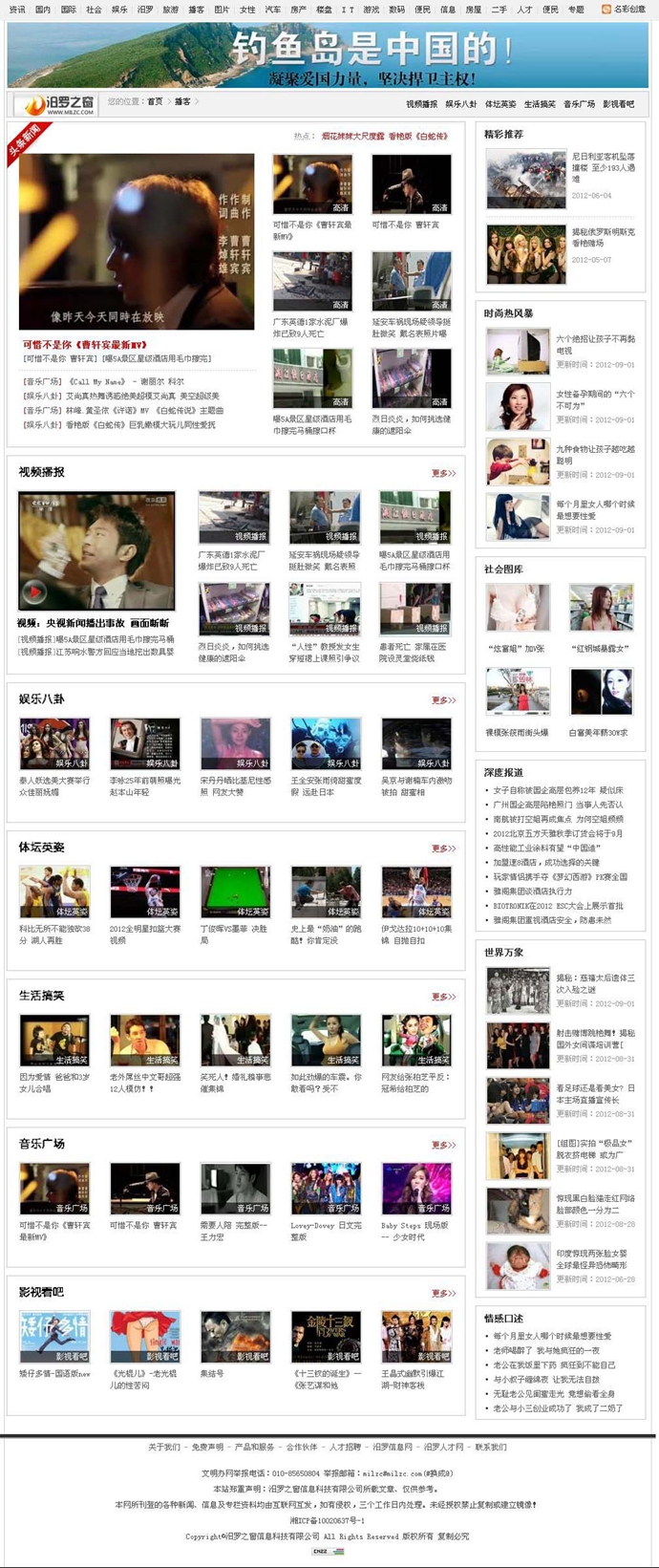Open the 钓鱼岛是中国的 banner
The width and height of the screenshot is (659, 1568).
[328, 54]
